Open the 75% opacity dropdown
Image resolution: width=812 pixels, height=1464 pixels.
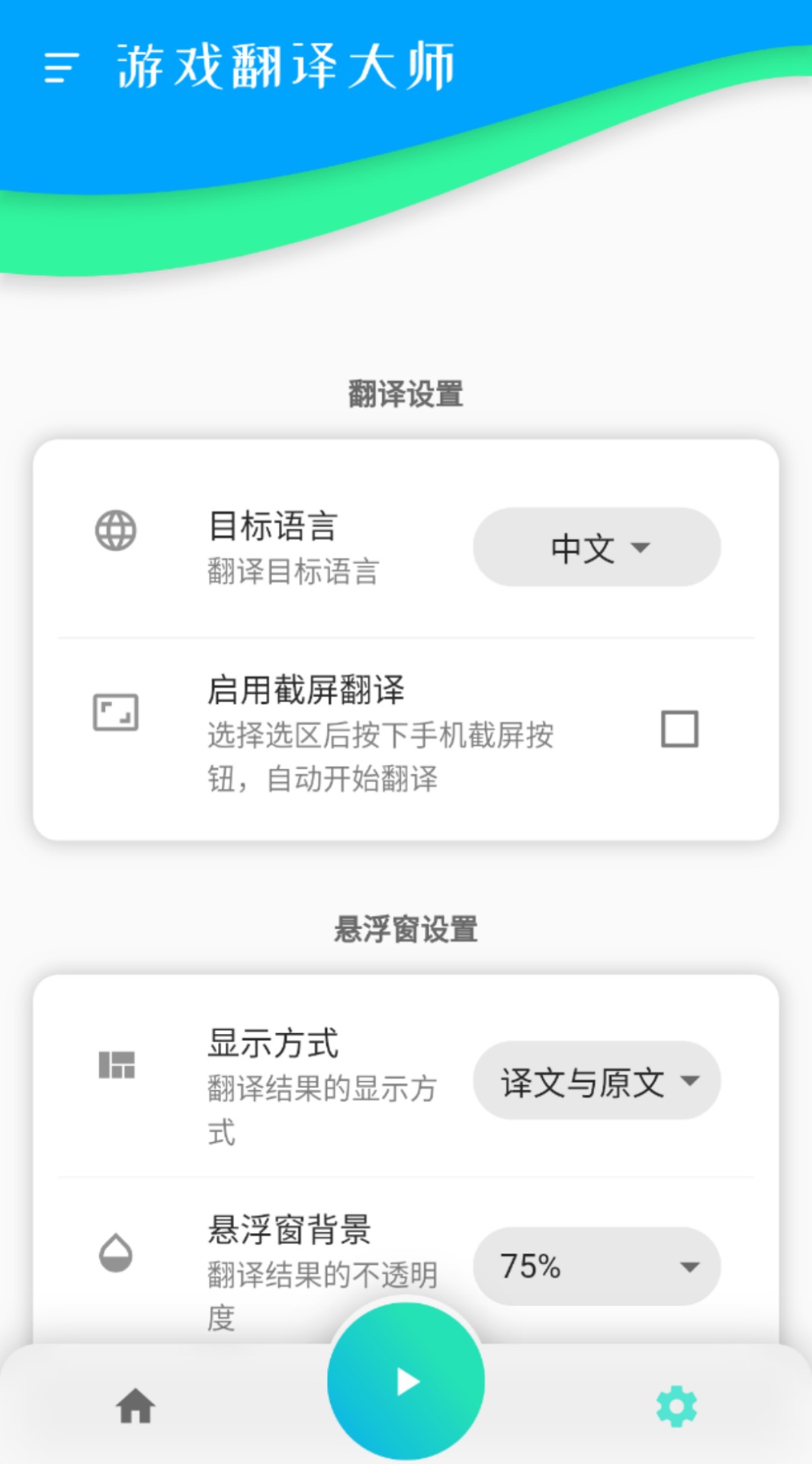pos(597,1267)
